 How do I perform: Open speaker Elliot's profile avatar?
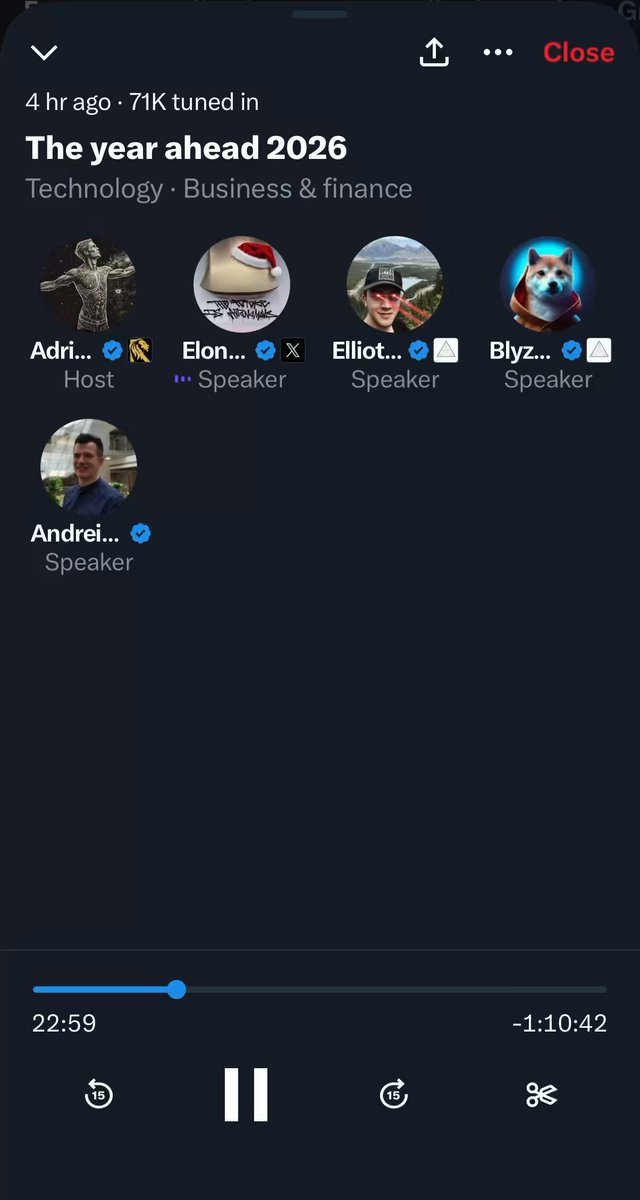(394, 285)
